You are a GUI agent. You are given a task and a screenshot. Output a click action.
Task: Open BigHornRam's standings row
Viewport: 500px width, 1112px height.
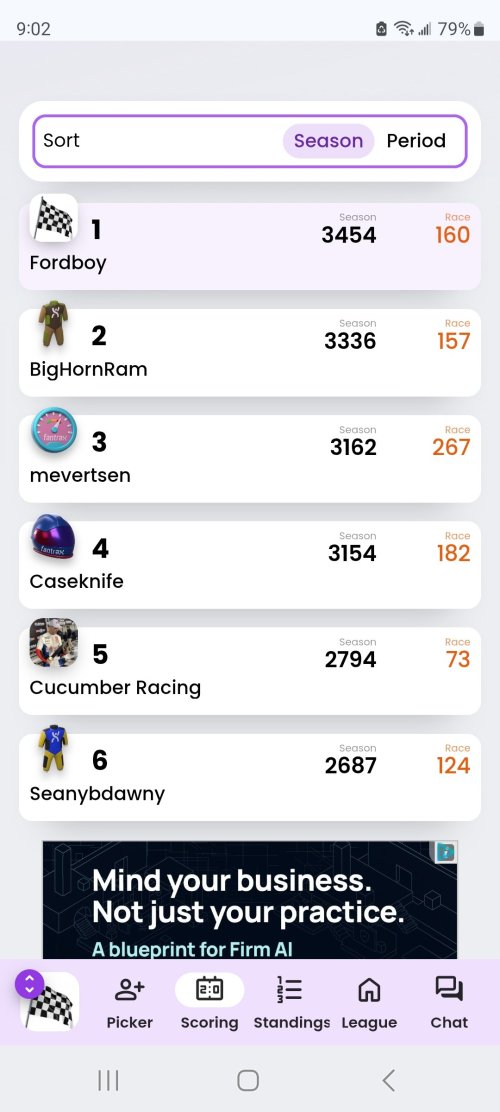tap(250, 352)
